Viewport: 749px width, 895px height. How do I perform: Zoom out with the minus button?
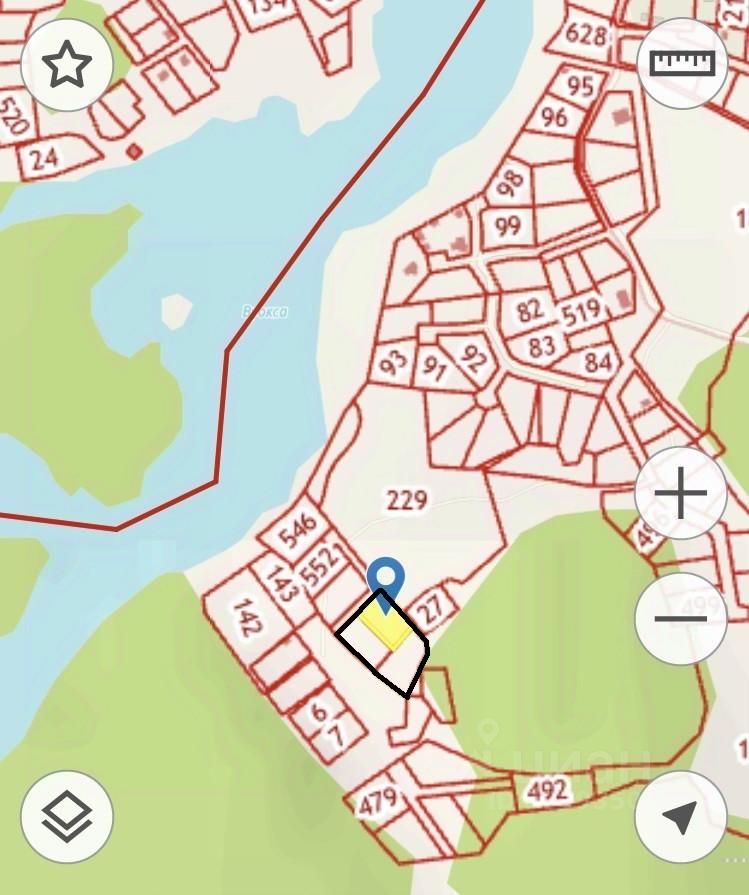[x=680, y=617]
